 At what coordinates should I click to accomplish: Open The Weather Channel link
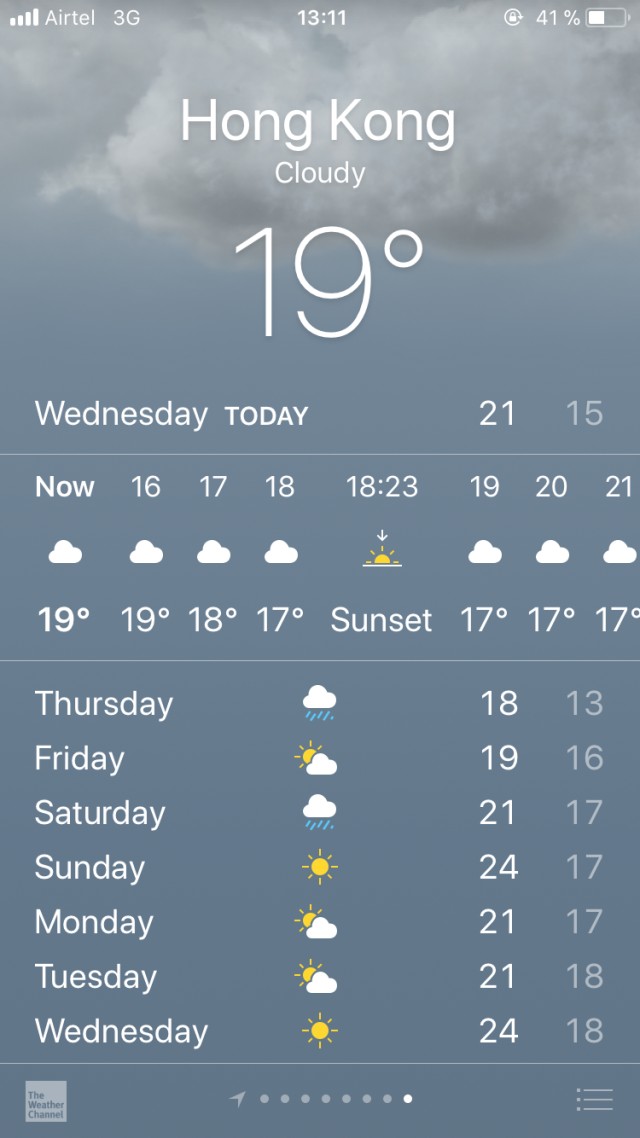(46, 1100)
